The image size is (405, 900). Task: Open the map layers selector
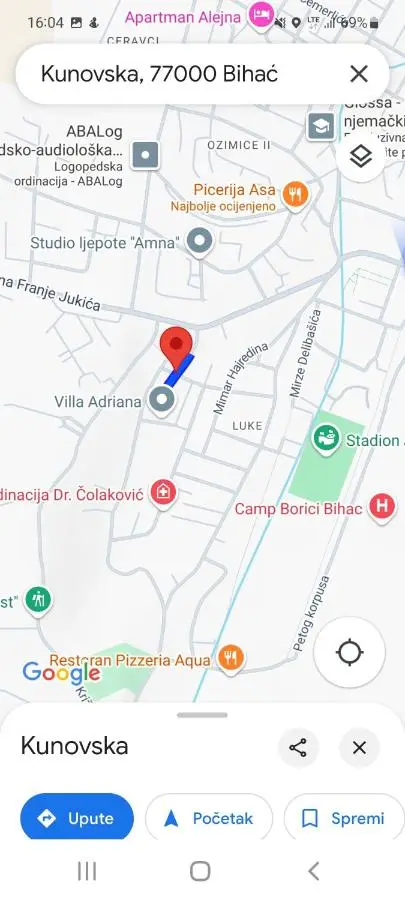click(x=360, y=156)
